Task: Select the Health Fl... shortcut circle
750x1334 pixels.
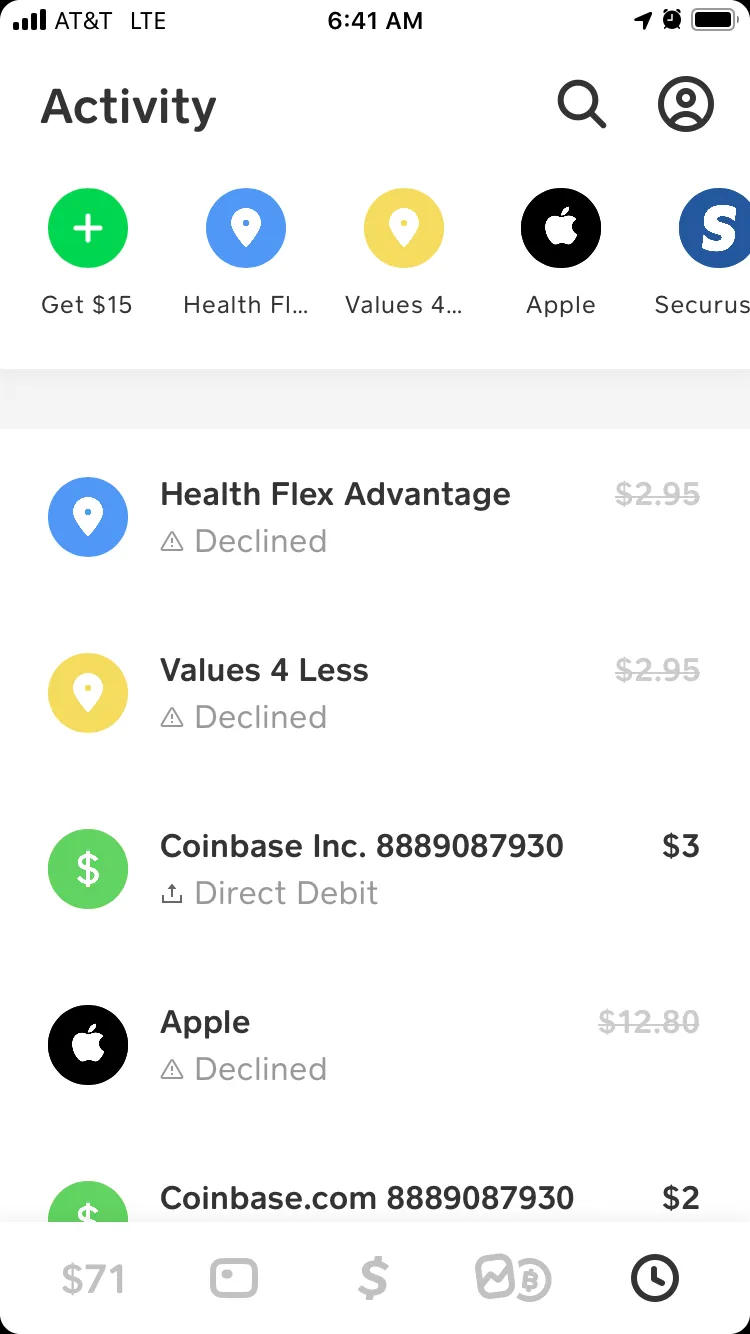Action: tap(246, 228)
